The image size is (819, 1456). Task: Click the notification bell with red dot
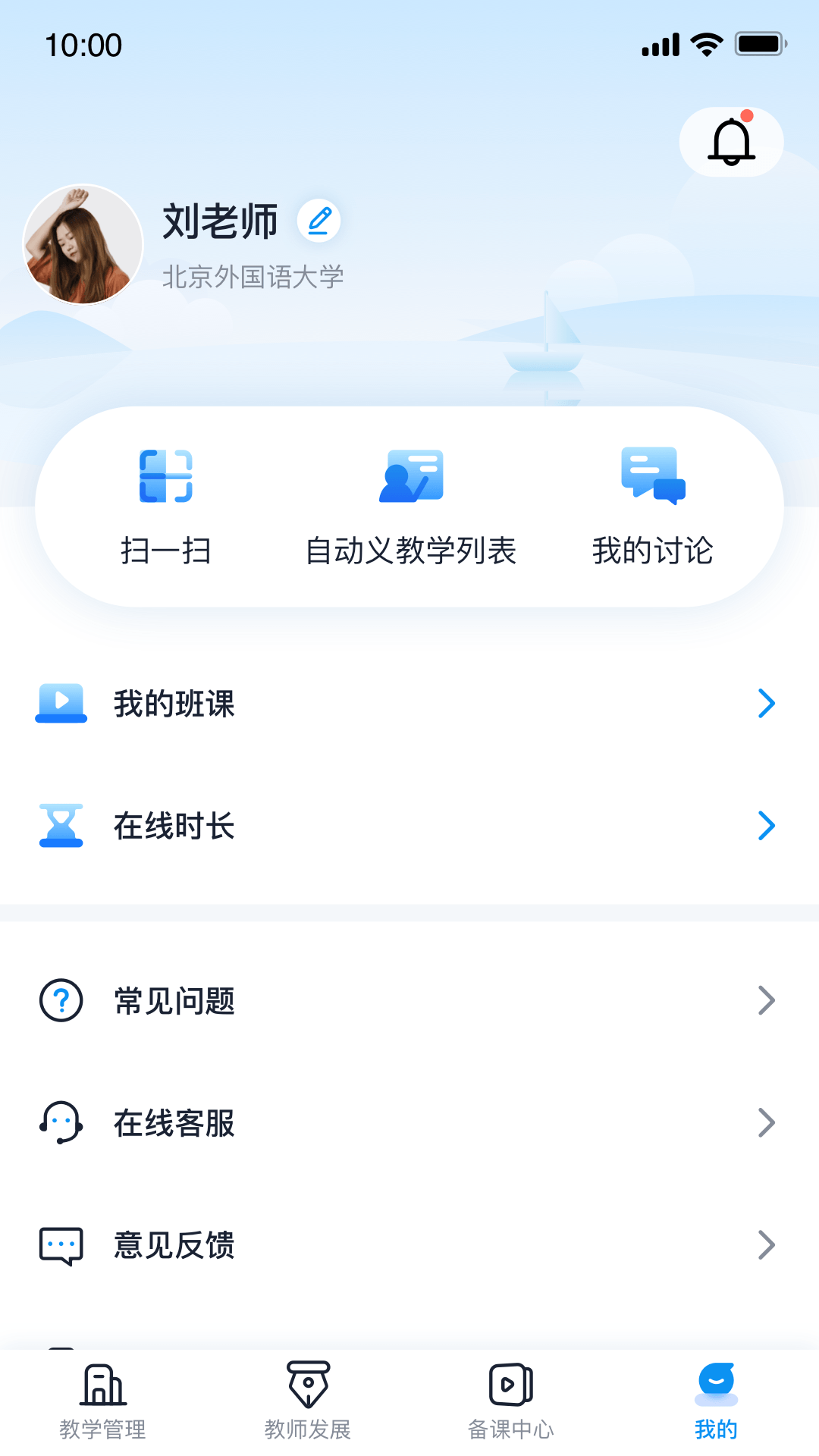pos(730,141)
